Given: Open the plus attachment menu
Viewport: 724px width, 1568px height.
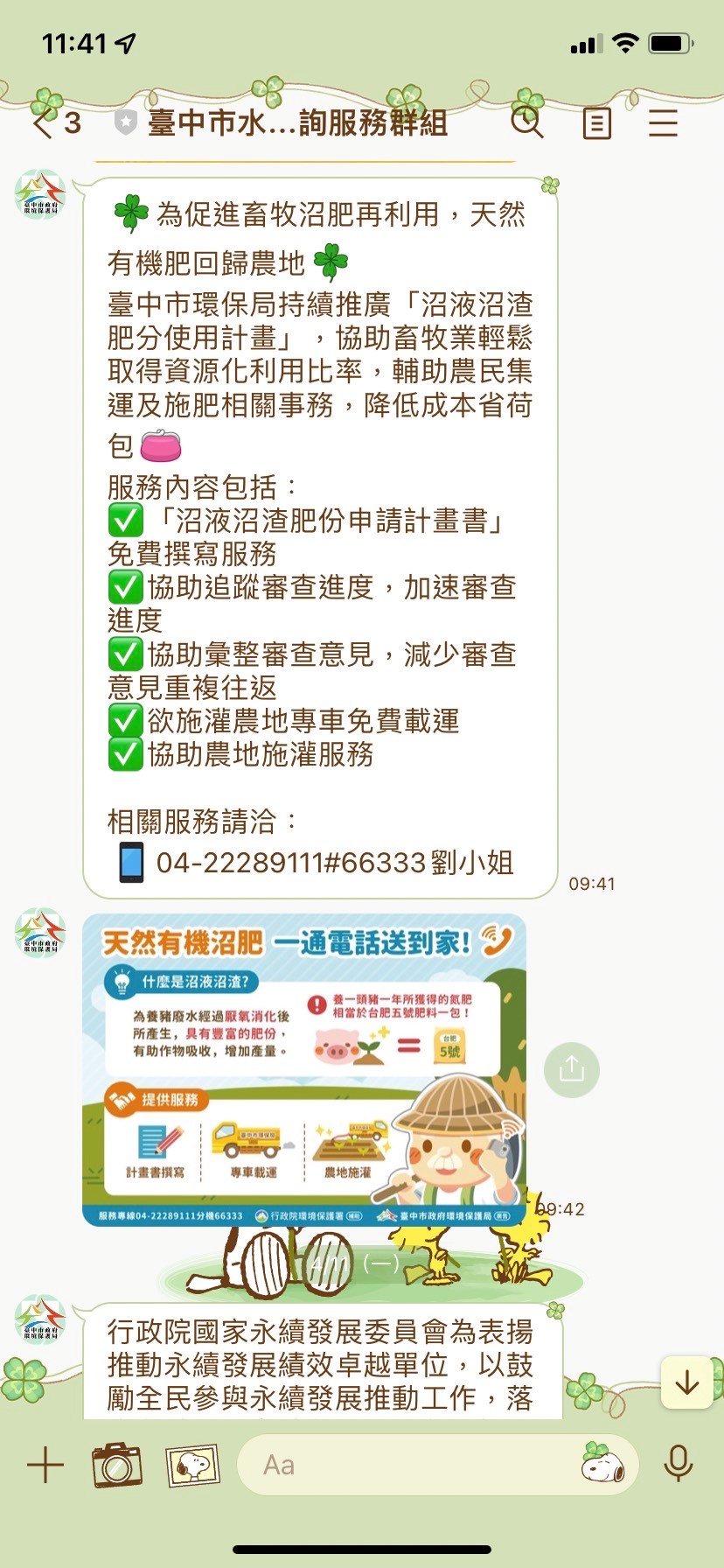Looking at the screenshot, I should (45, 1465).
